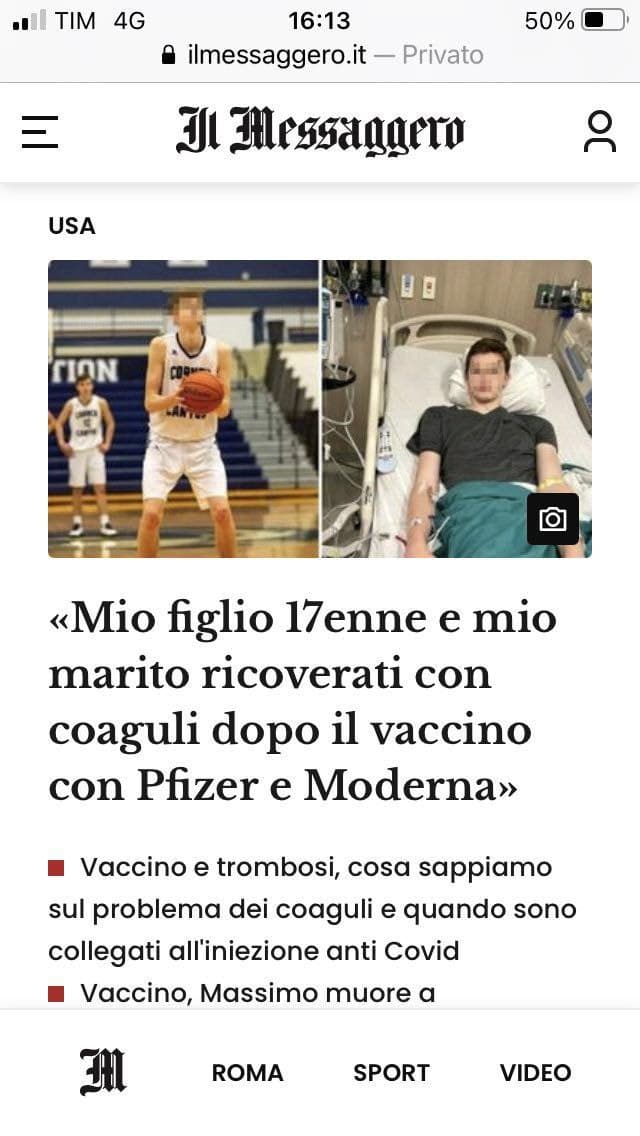The width and height of the screenshot is (640, 1136).
Task: Open the VIDEO section
Action: click(x=535, y=1073)
